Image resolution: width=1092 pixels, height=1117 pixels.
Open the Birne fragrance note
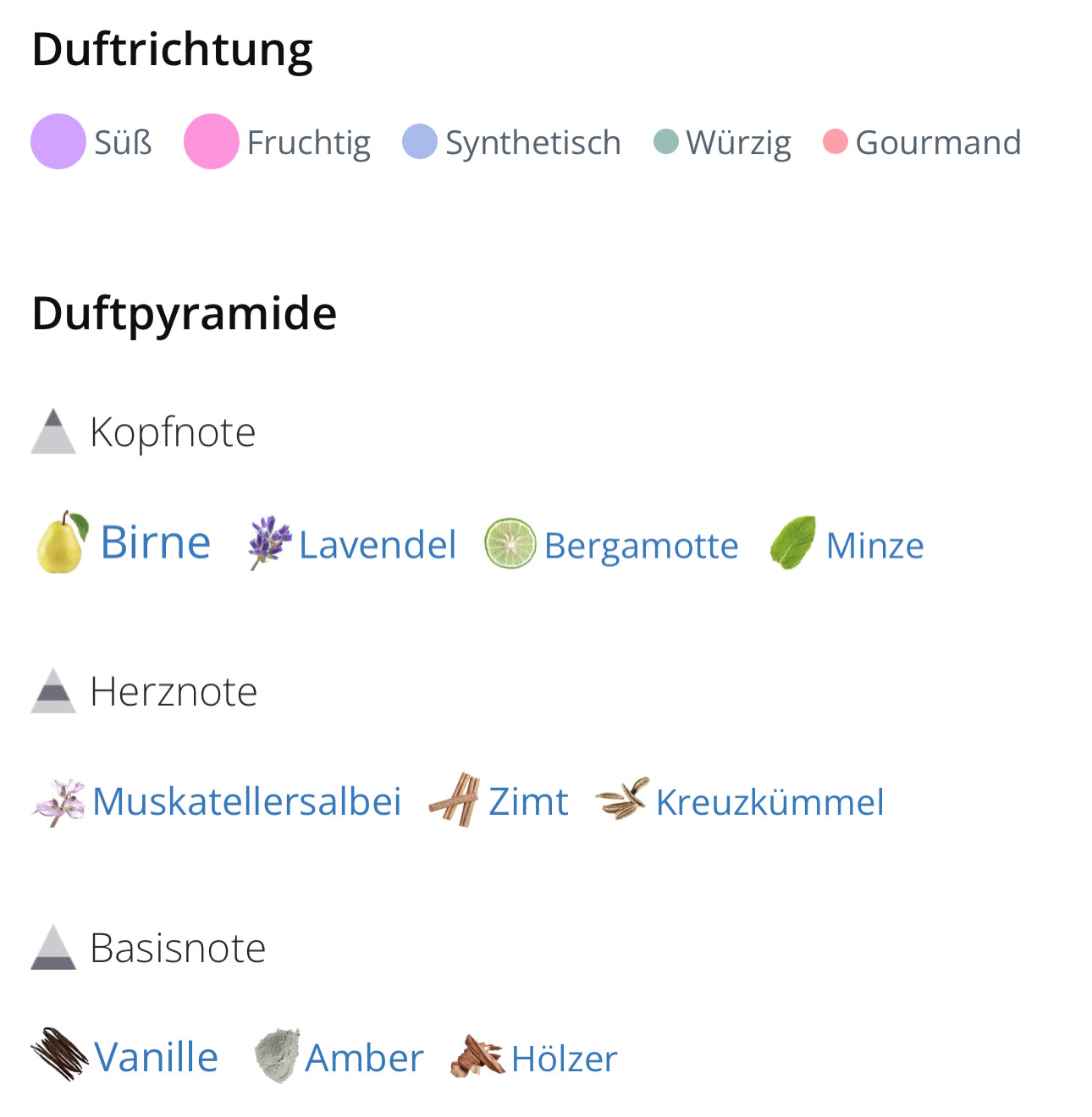(x=155, y=542)
